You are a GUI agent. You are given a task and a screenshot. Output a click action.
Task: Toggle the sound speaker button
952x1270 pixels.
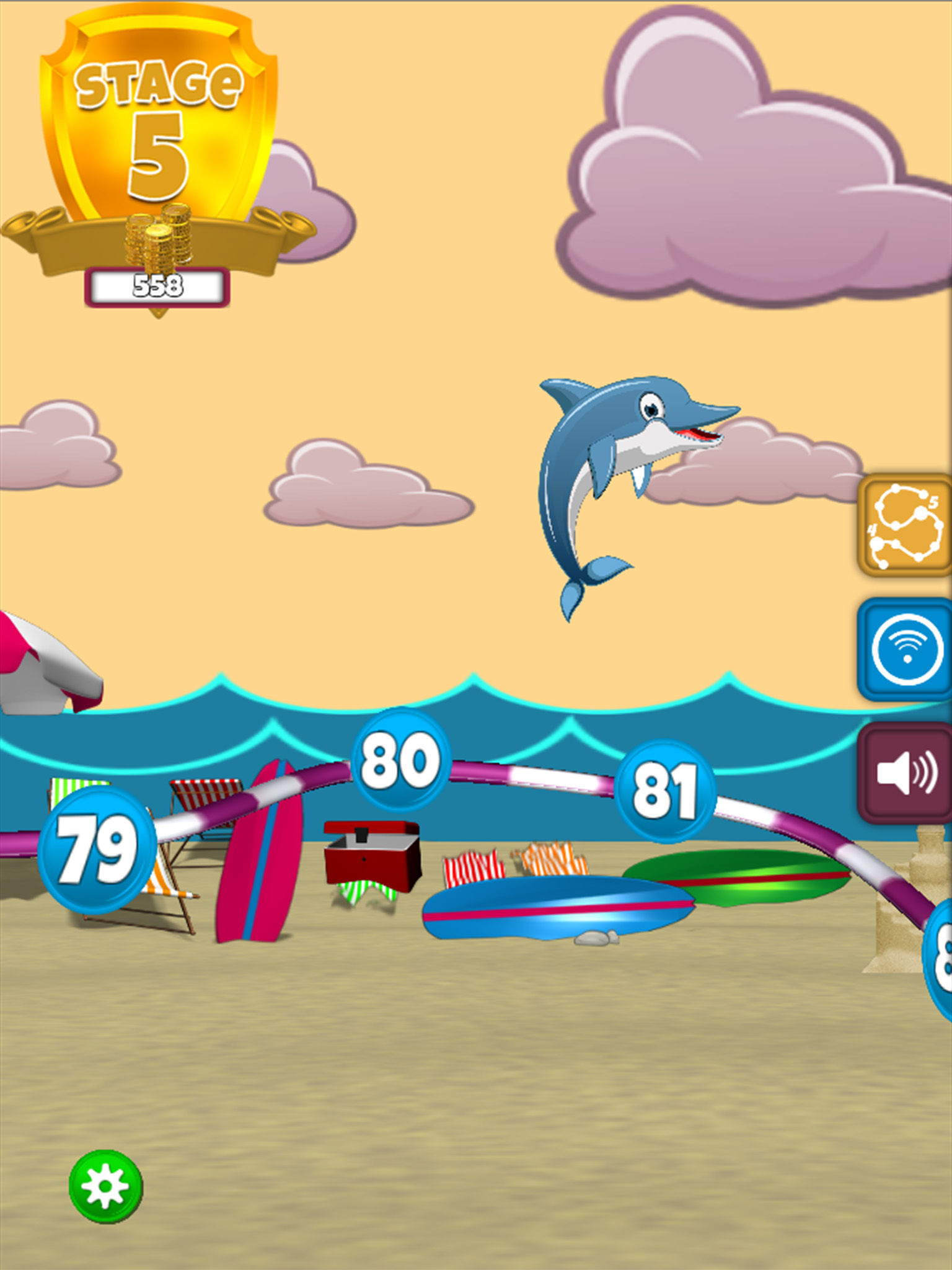[905, 773]
